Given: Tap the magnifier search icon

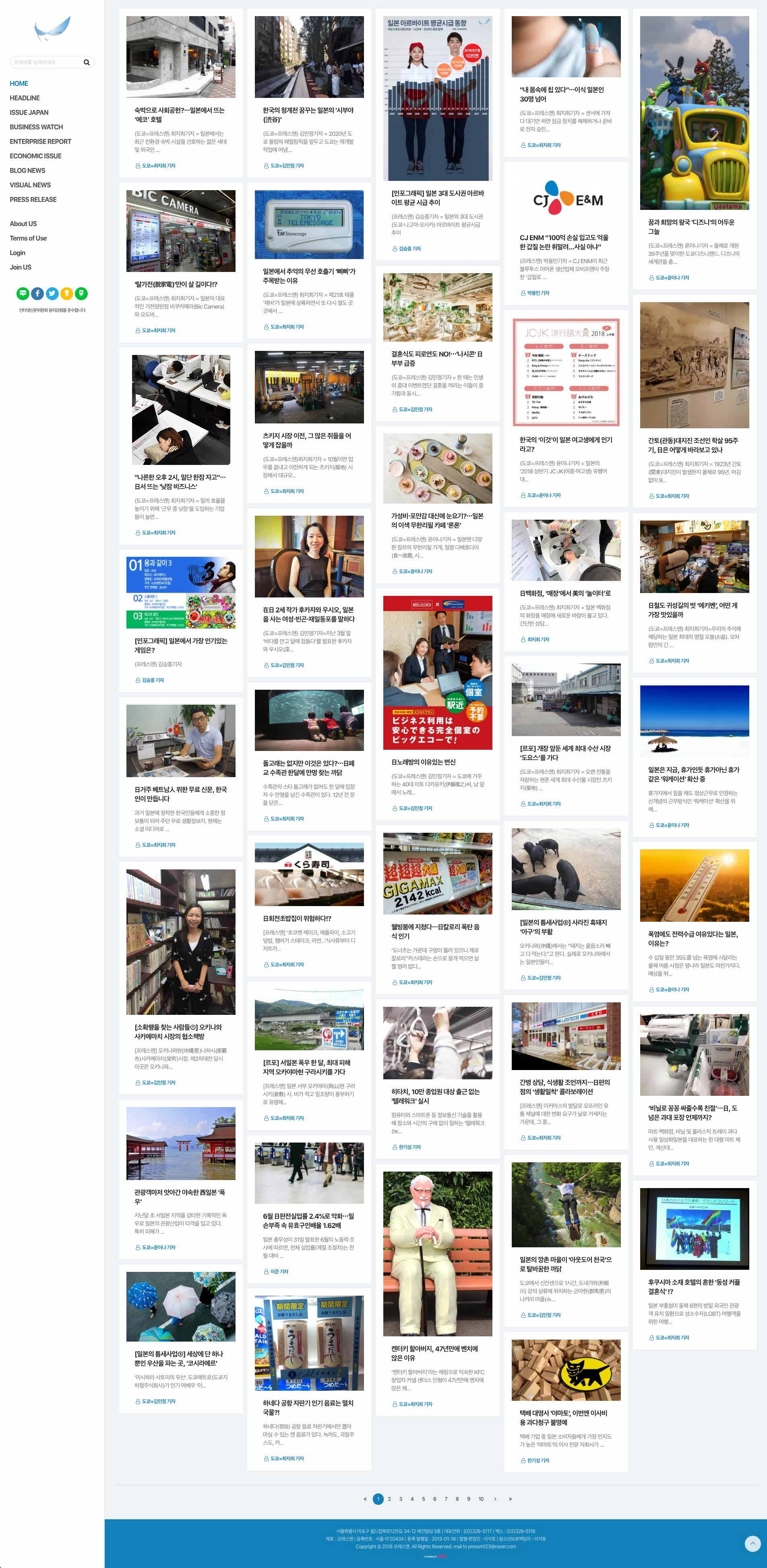Looking at the screenshot, I should pyautogui.click(x=87, y=62).
